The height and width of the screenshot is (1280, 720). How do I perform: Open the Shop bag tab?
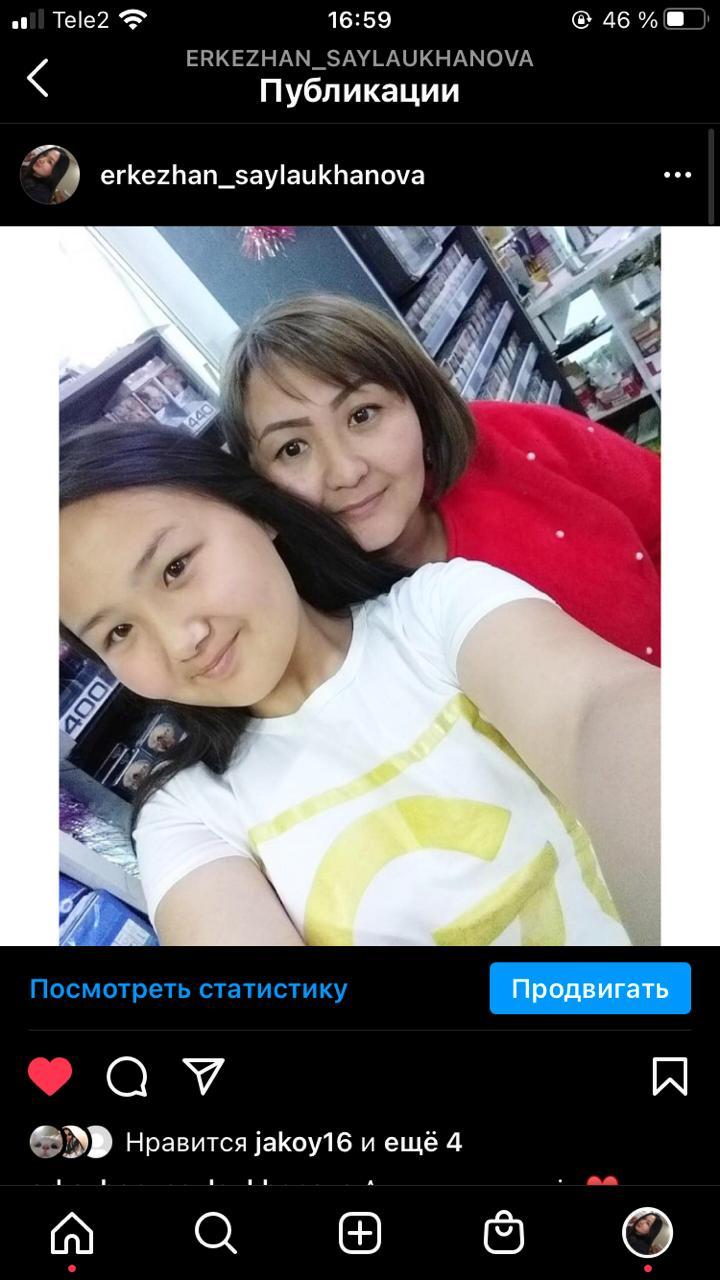504,1234
